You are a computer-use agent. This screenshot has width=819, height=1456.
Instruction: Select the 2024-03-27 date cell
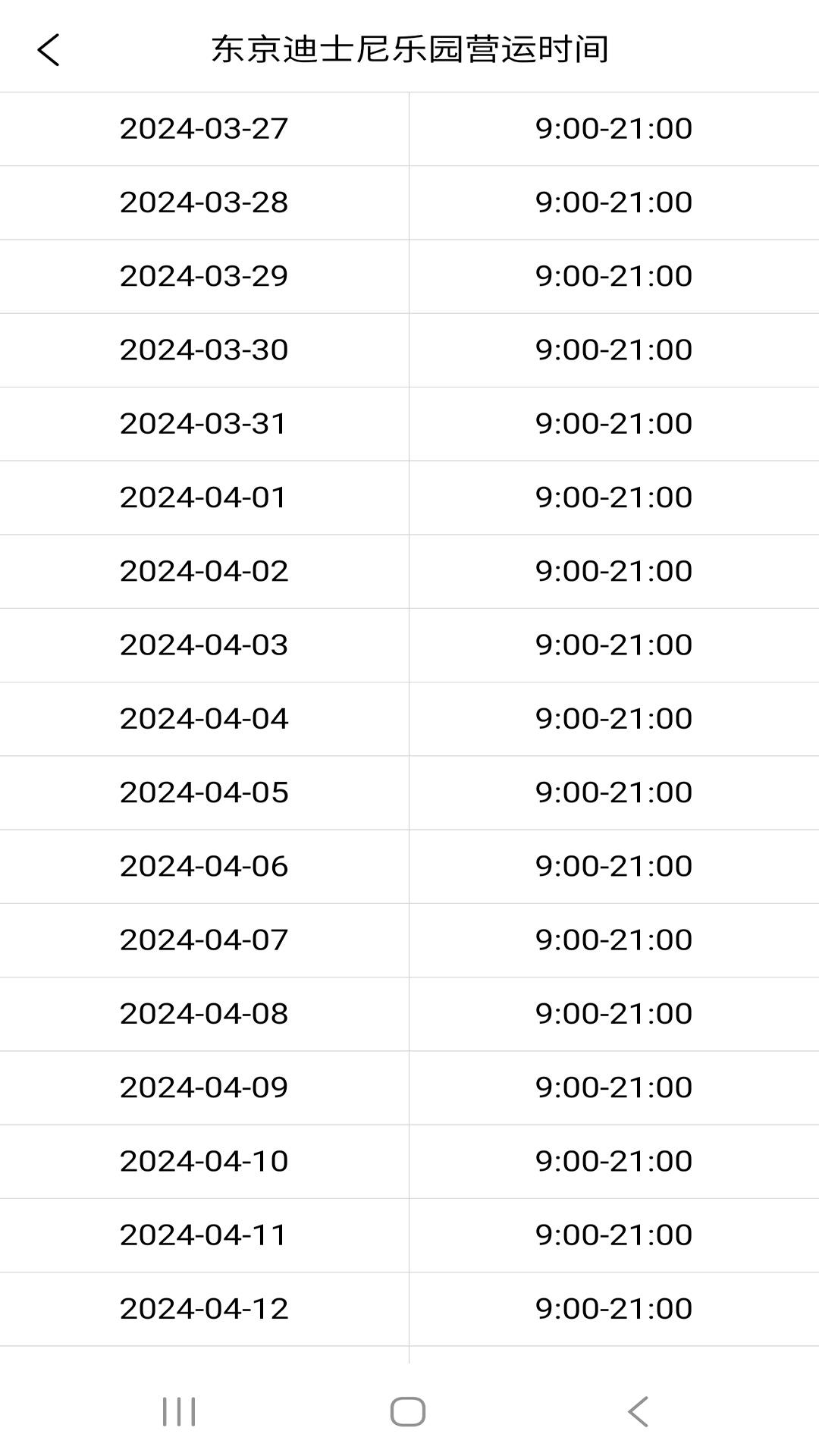tap(205, 128)
